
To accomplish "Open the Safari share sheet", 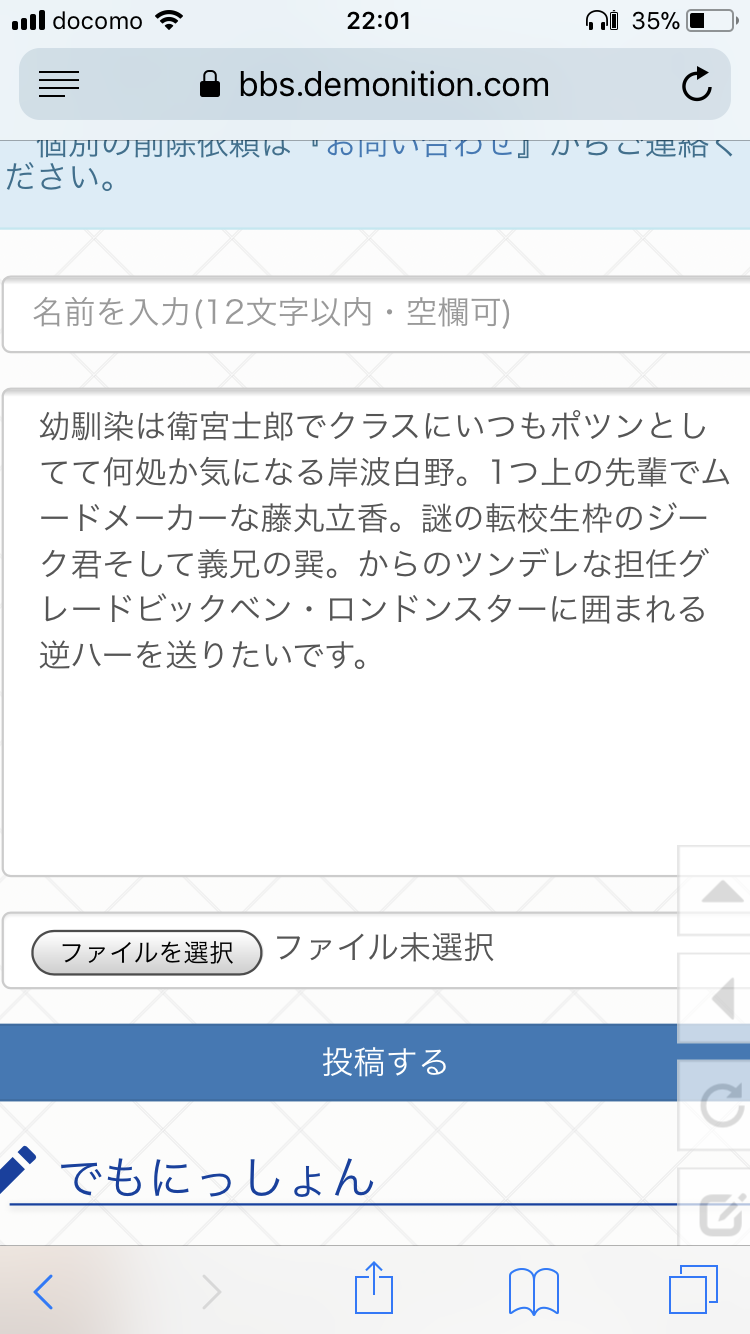I will (375, 1290).
